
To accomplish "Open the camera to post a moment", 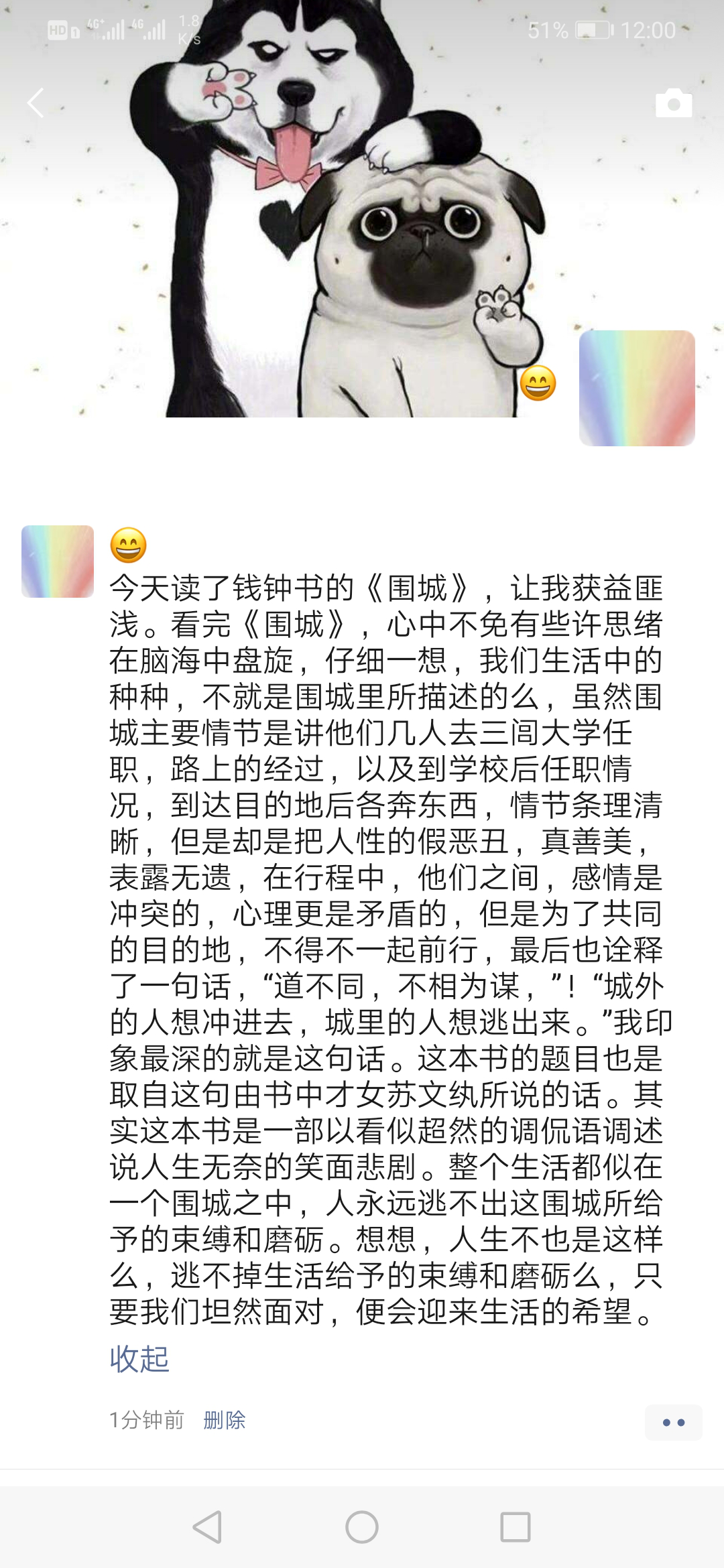I will tap(673, 103).
